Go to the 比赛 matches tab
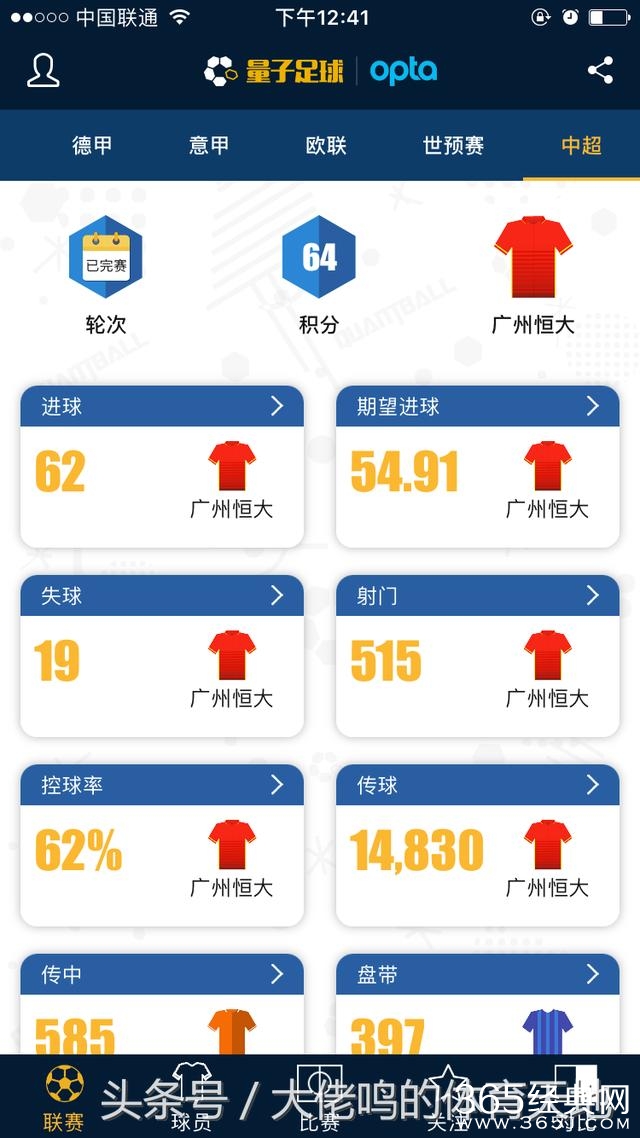 pos(320,1098)
